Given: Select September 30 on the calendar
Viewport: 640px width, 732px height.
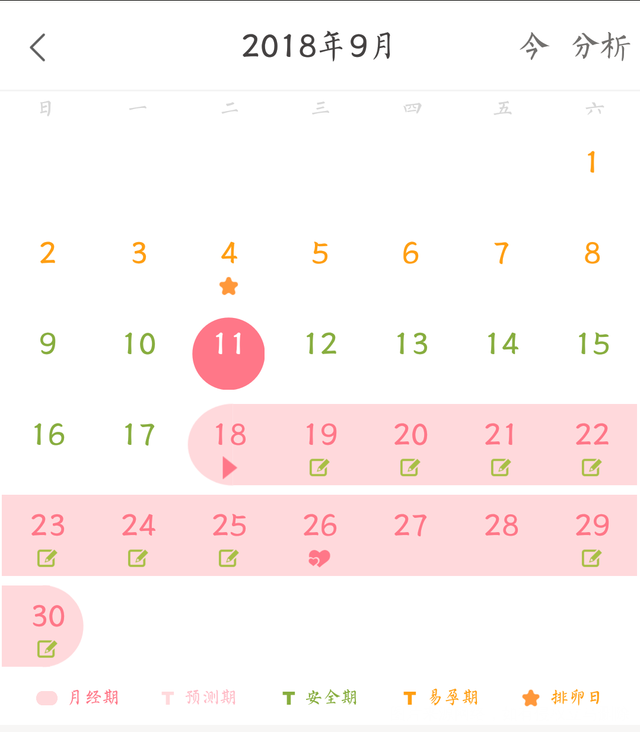Looking at the screenshot, I should tap(47, 625).
